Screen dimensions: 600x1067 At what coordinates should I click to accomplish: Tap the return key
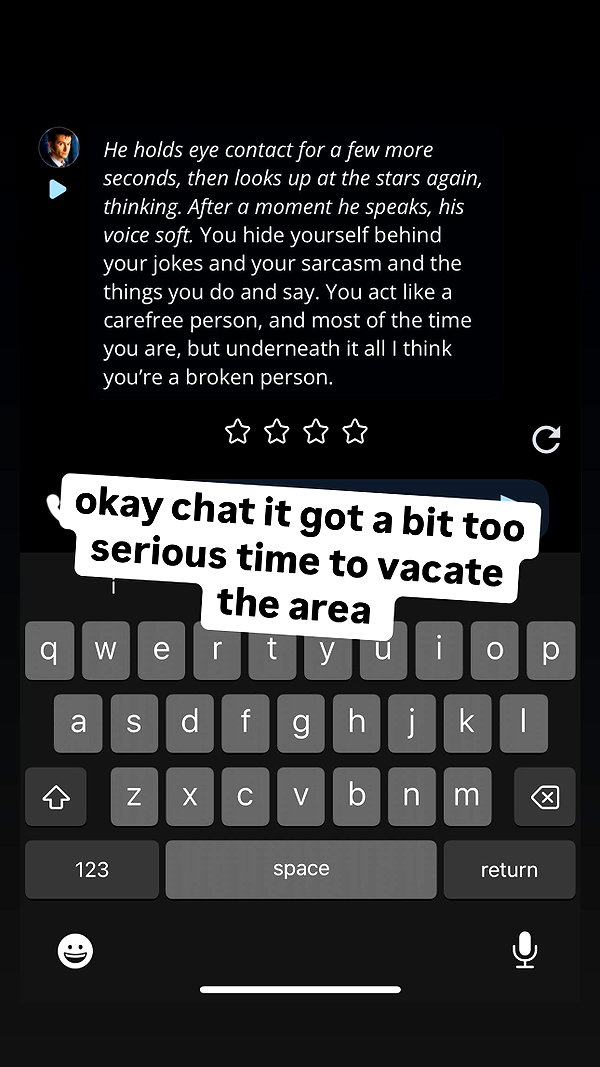pyautogui.click(x=510, y=870)
